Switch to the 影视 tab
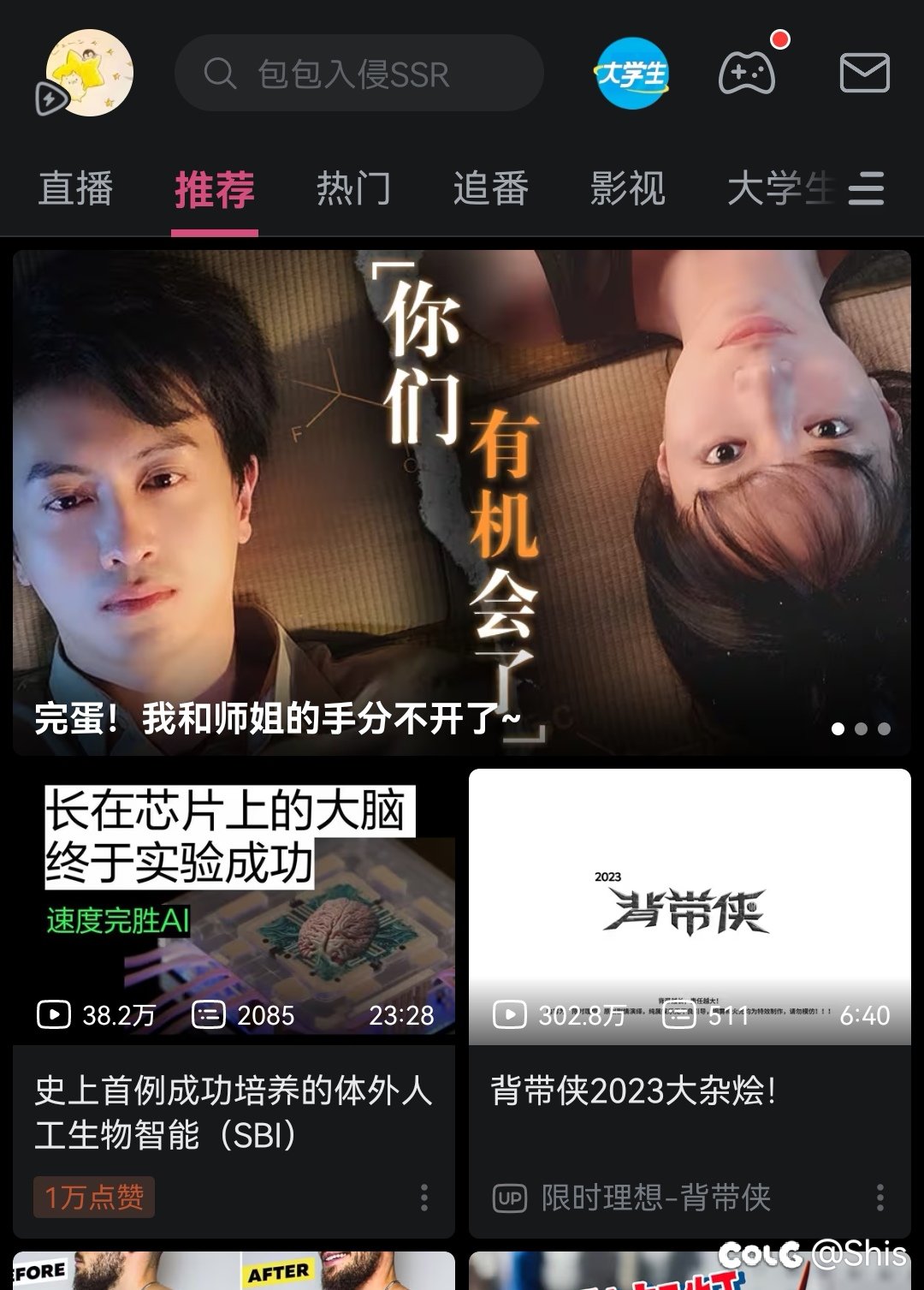This screenshot has width=924, height=1290. click(x=628, y=188)
